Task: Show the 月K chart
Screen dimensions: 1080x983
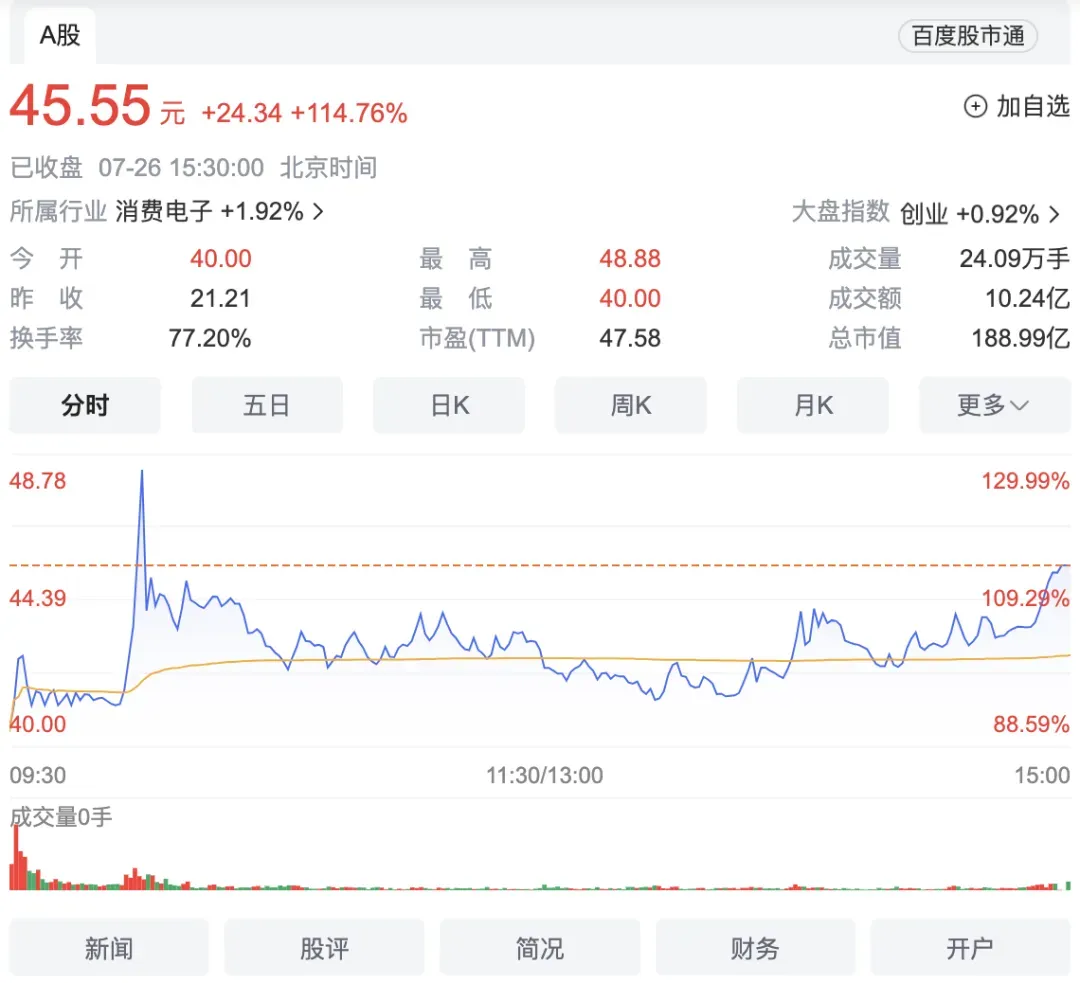Action: [813, 405]
